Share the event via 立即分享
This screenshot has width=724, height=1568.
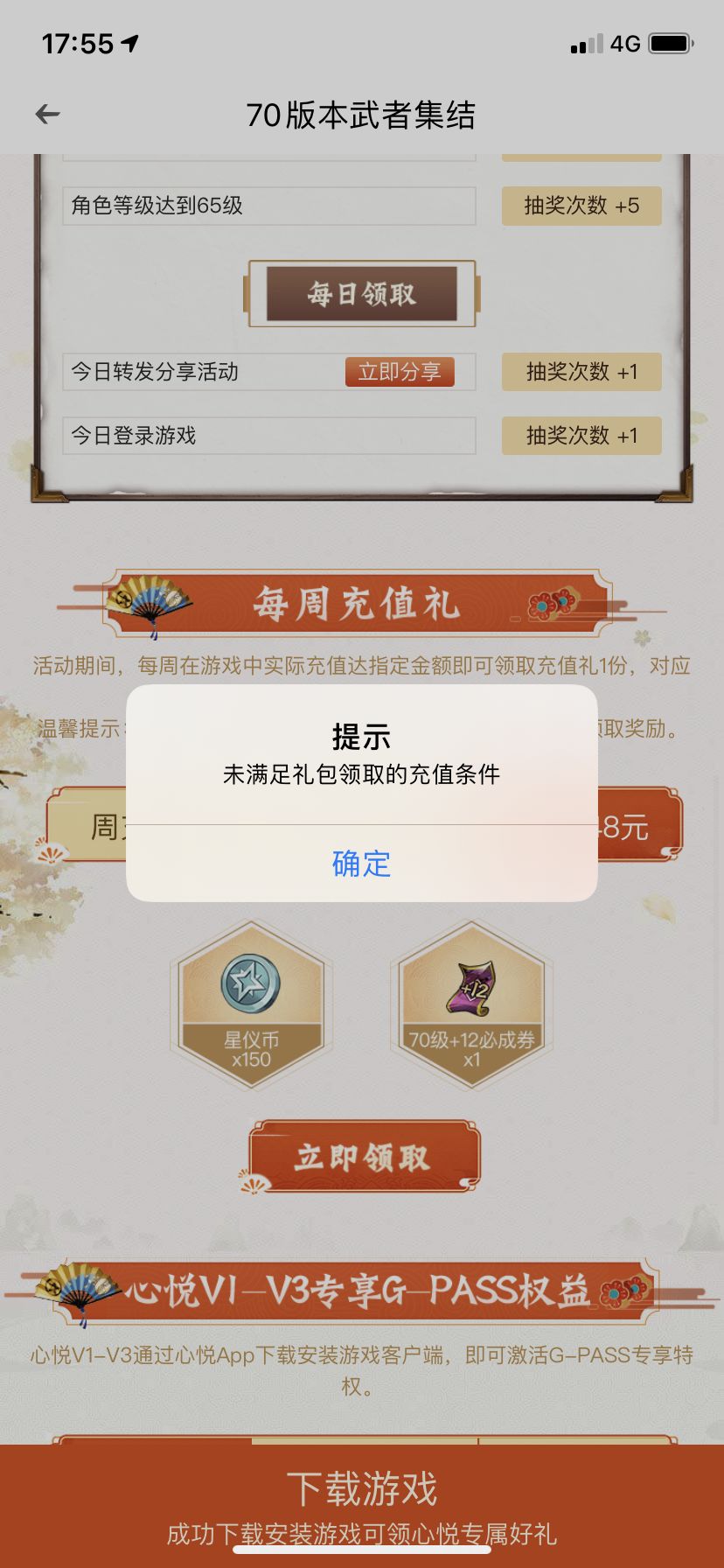click(400, 372)
